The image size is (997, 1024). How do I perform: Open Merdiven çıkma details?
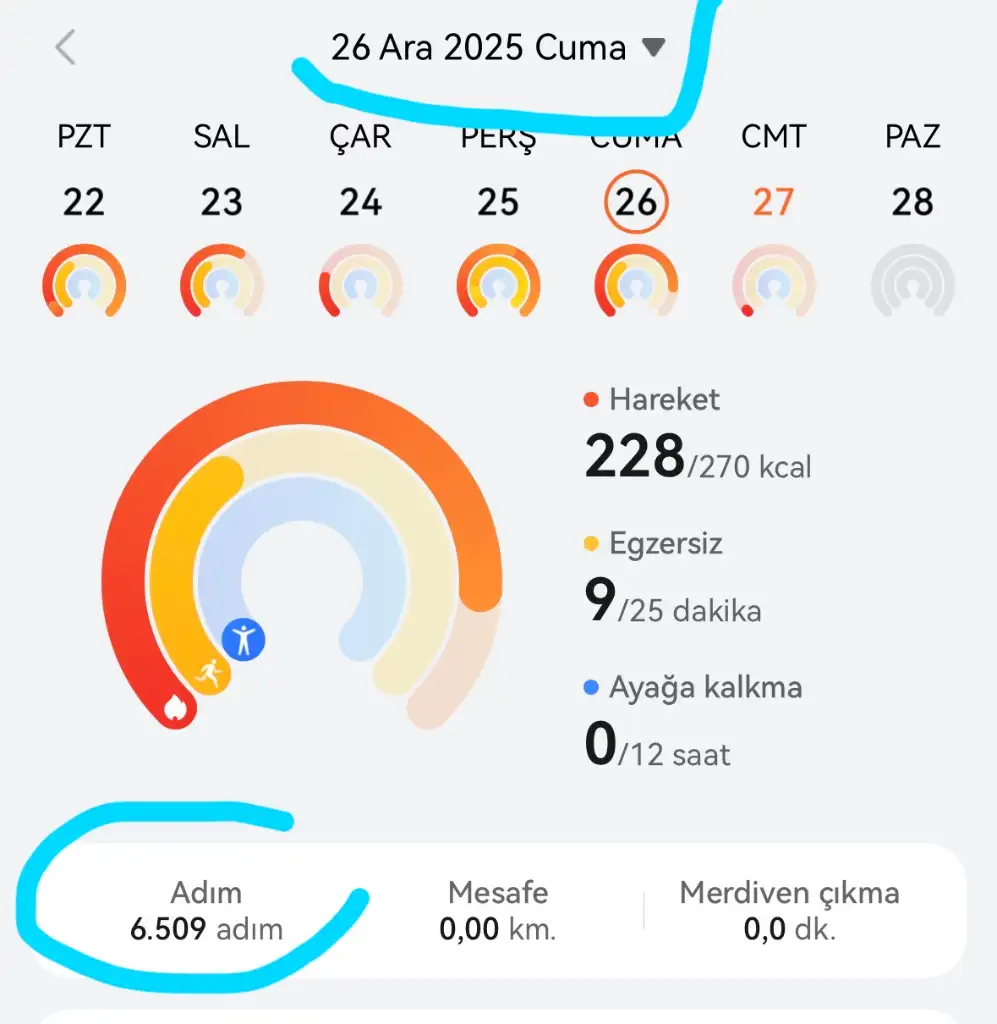789,910
